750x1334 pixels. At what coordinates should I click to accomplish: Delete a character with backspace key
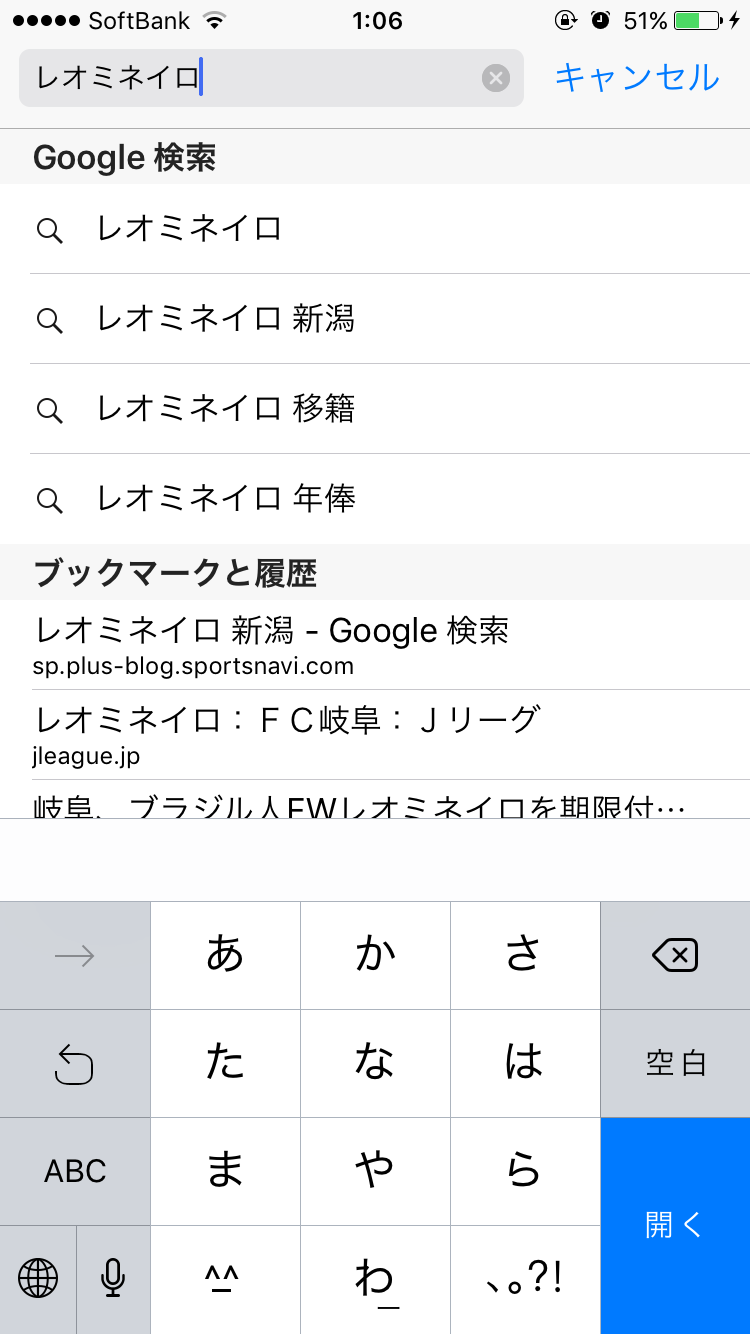click(675, 956)
